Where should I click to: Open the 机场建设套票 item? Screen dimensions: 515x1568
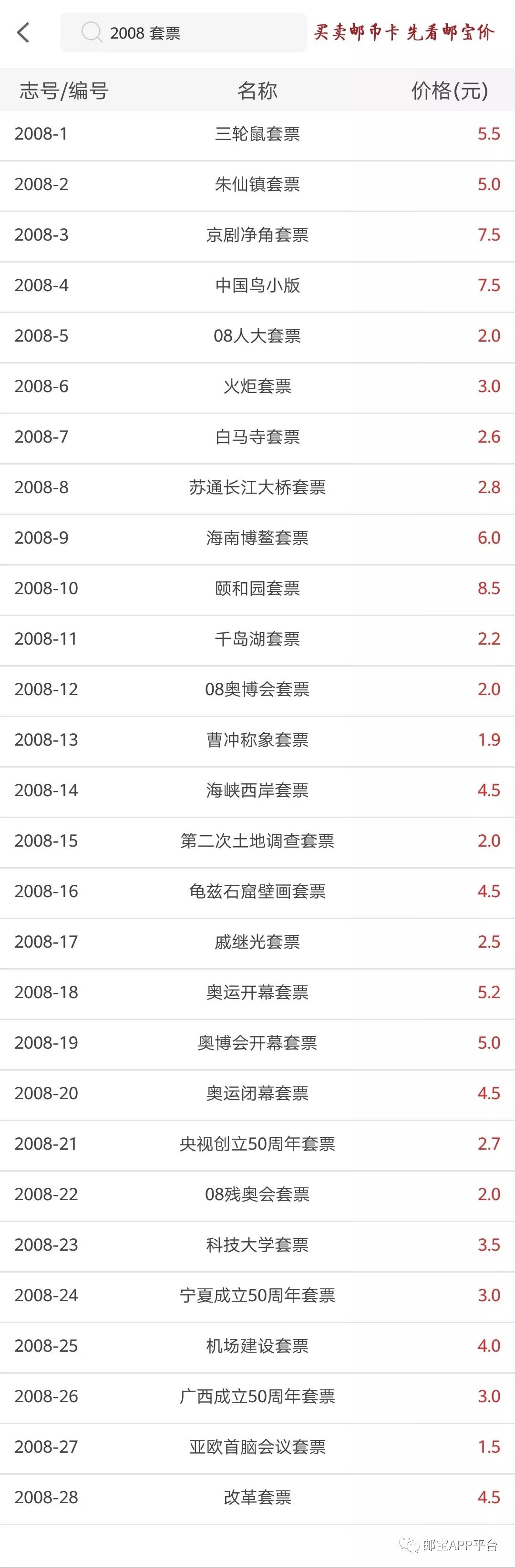pos(257,1346)
